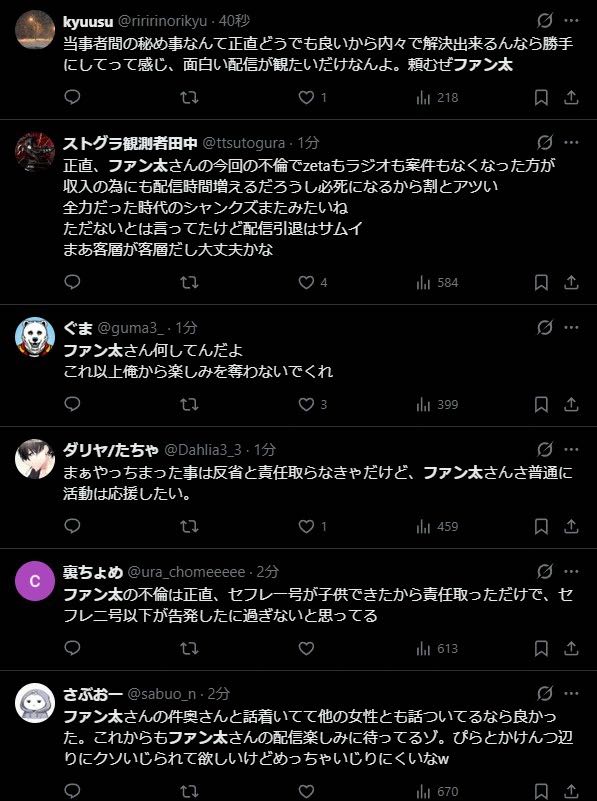Reply to ダリヤ/たちゃ's post
The width and height of the screenshot is (597, 801).
coord(72,526)
